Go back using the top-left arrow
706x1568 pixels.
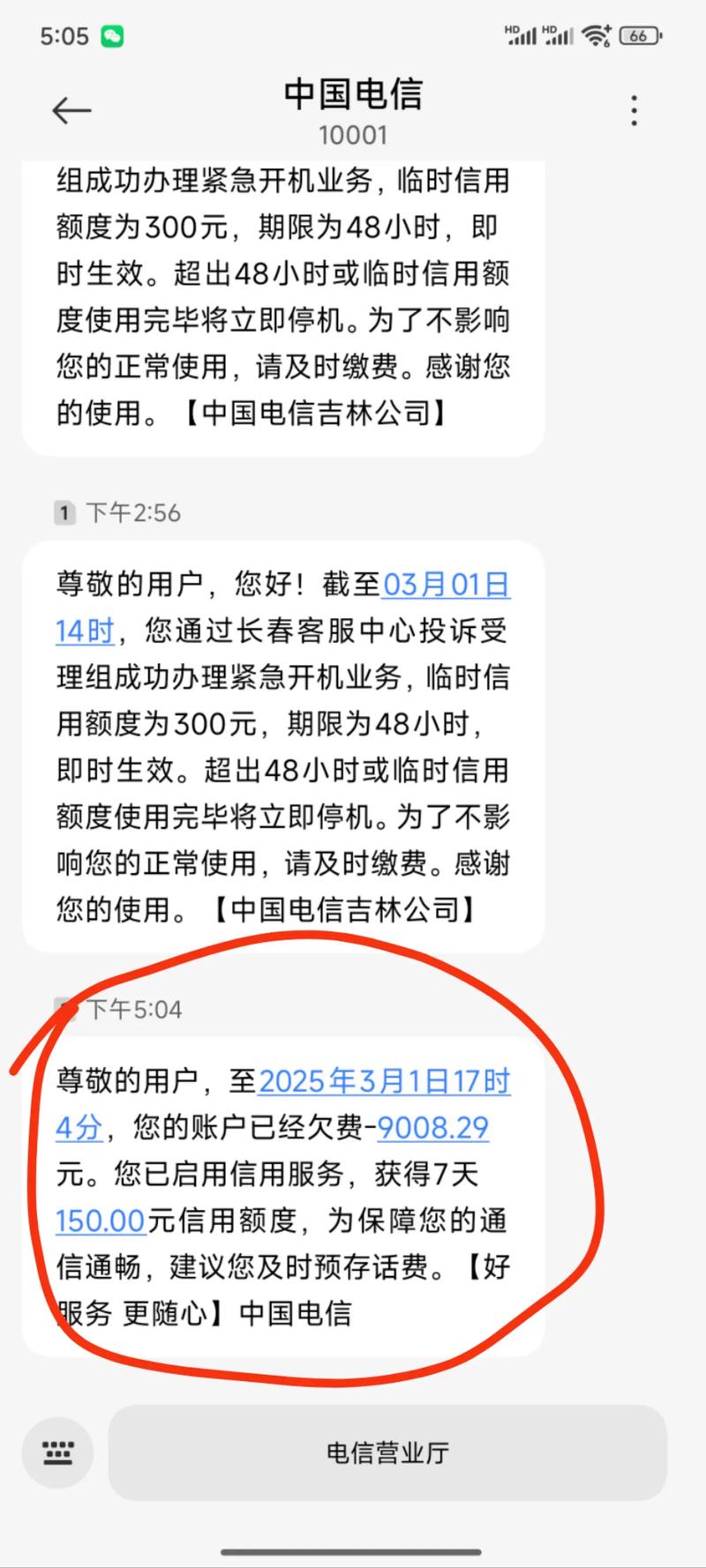tap(71, 110)
